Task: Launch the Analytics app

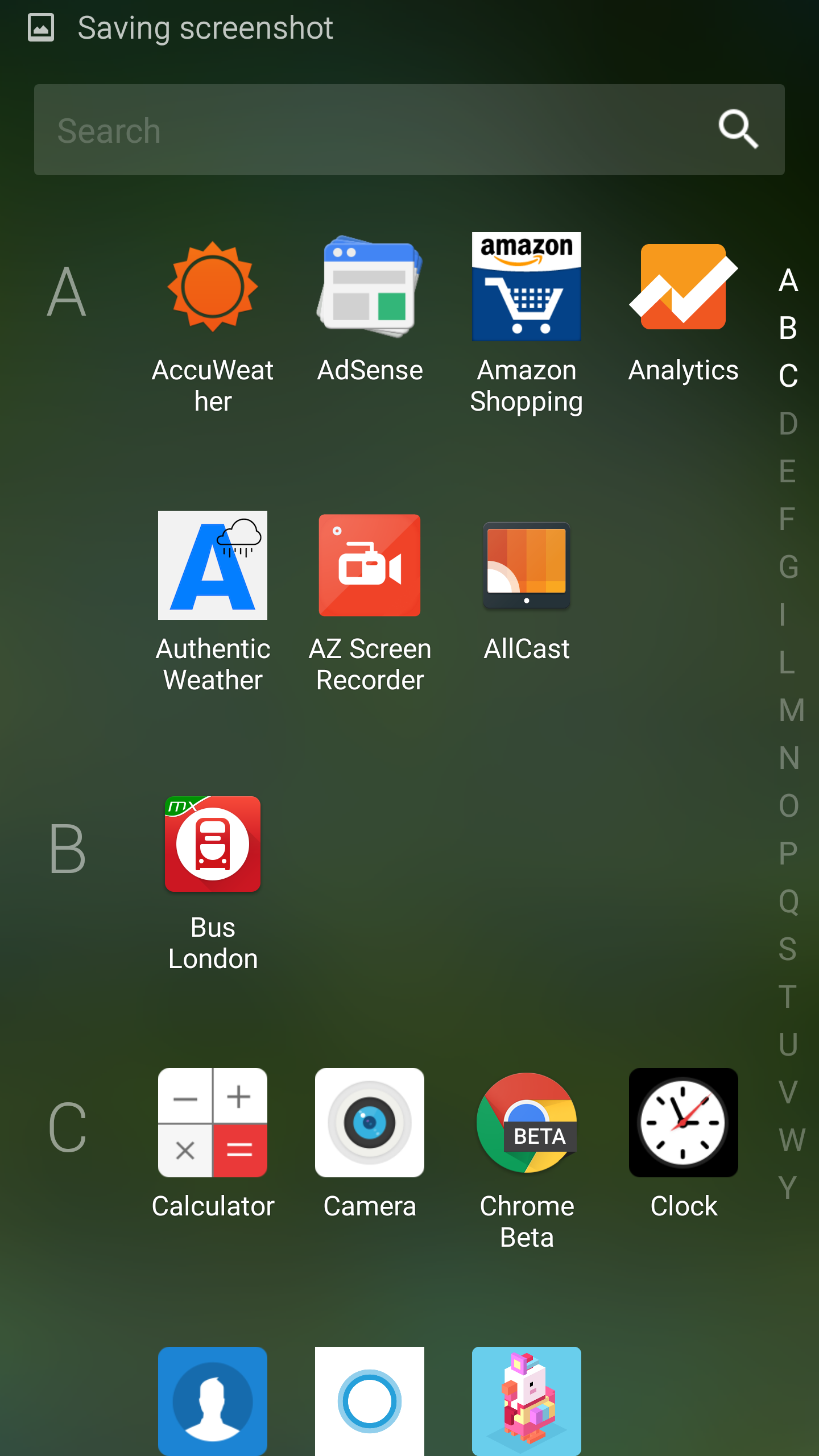Action: click(684, 287)
